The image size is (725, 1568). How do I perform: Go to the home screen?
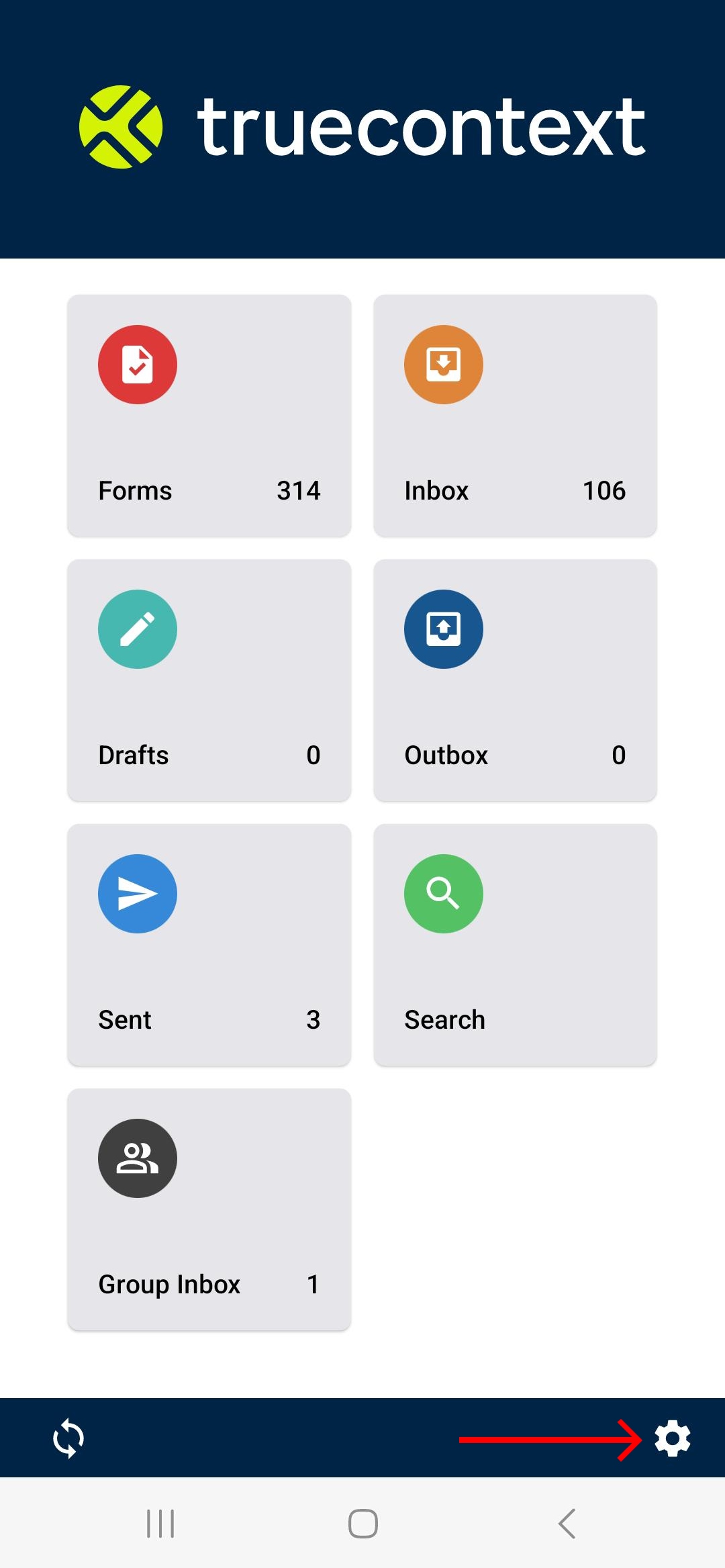click(x=362, y=1523)
